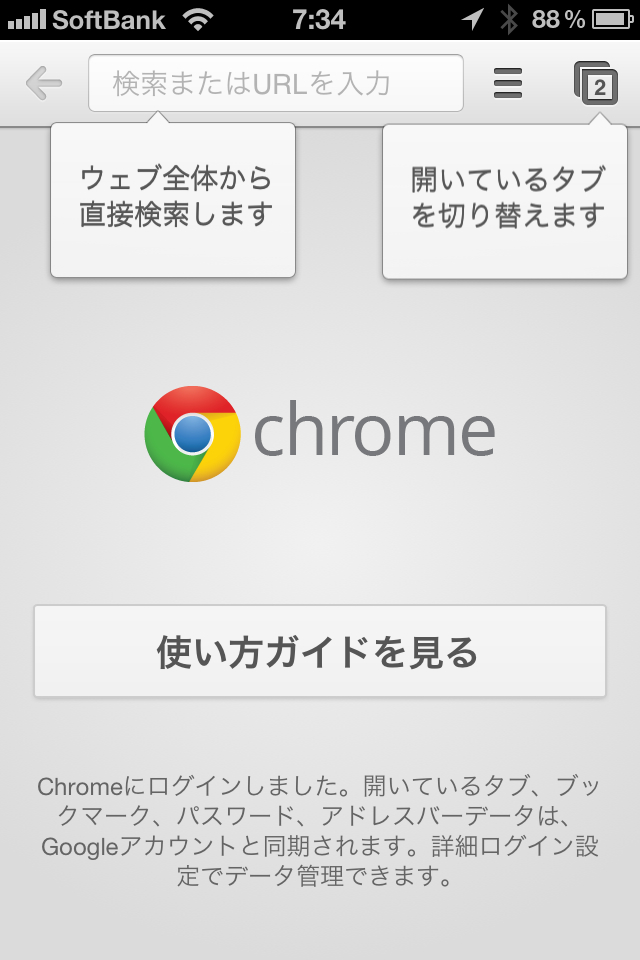This screenshot has width=640, height=960.
Task: Open the tab switcher showing 2 tabs
Action: 596,84
